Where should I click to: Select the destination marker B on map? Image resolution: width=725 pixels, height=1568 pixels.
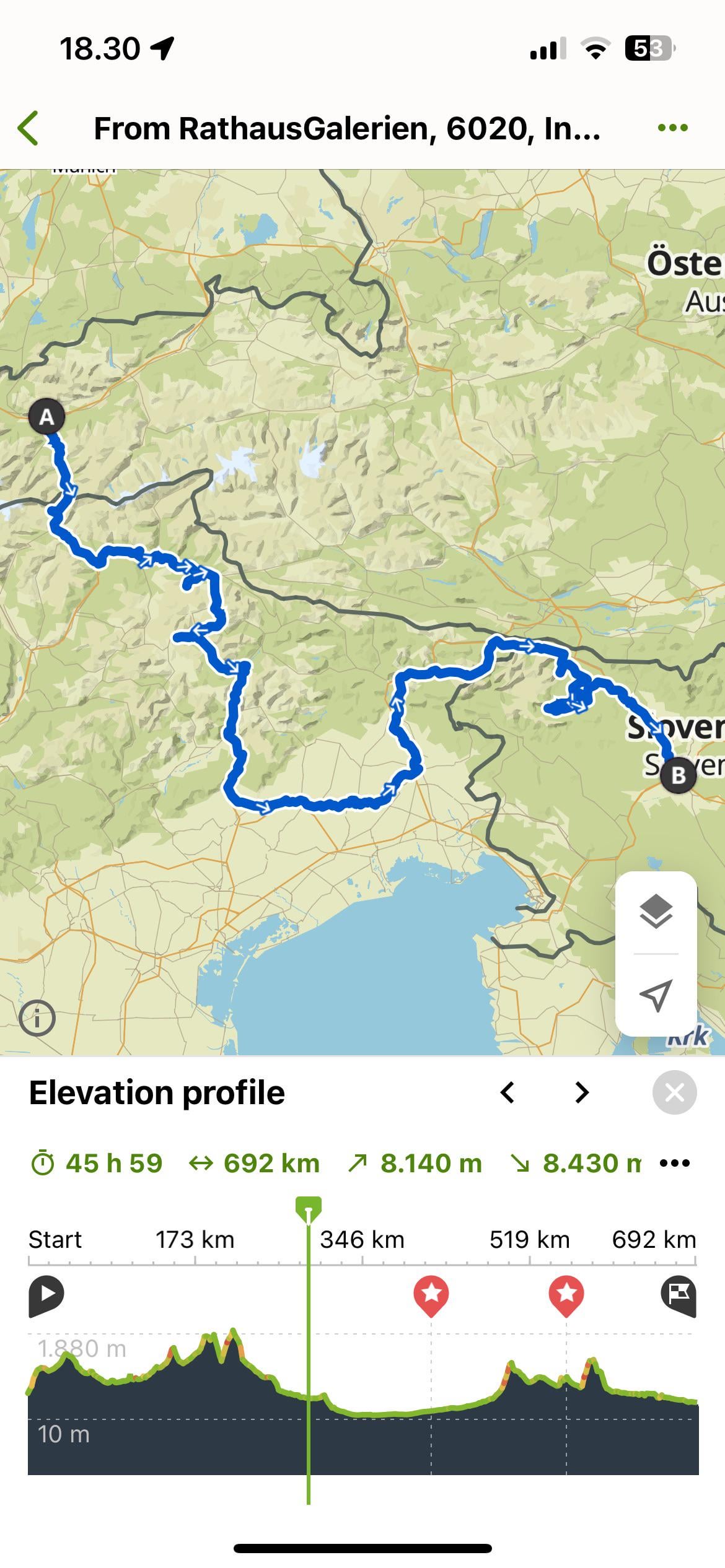pos(678,775)
